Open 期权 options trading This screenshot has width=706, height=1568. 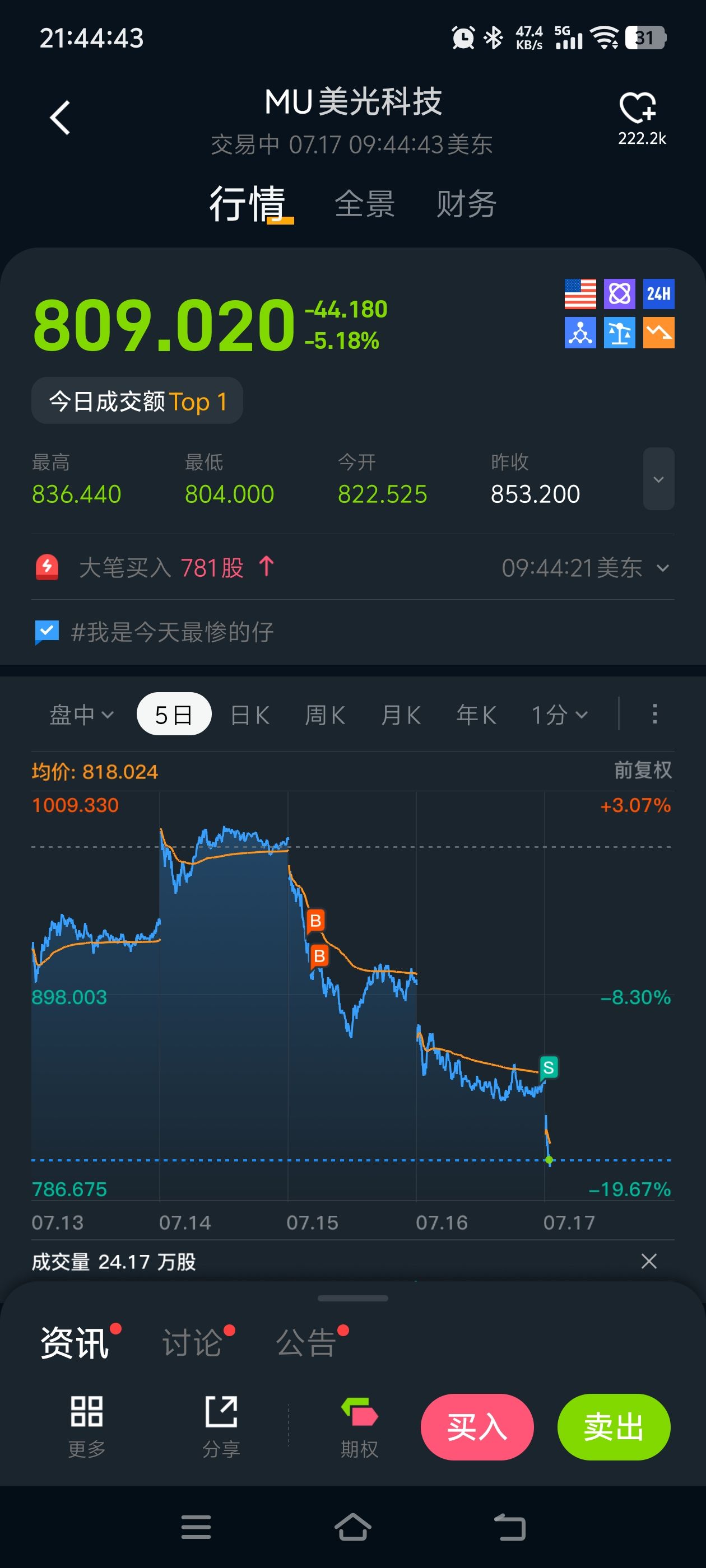click(359, 1428)
